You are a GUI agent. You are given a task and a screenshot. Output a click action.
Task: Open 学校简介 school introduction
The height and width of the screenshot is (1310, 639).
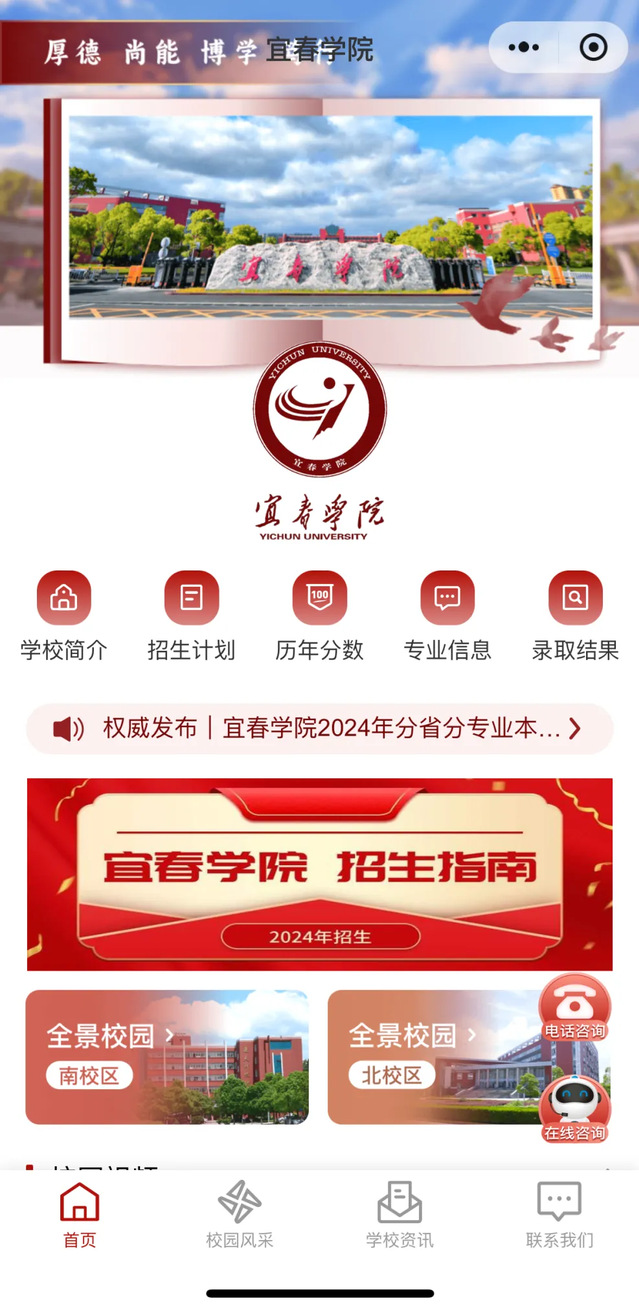click(64, 616)
